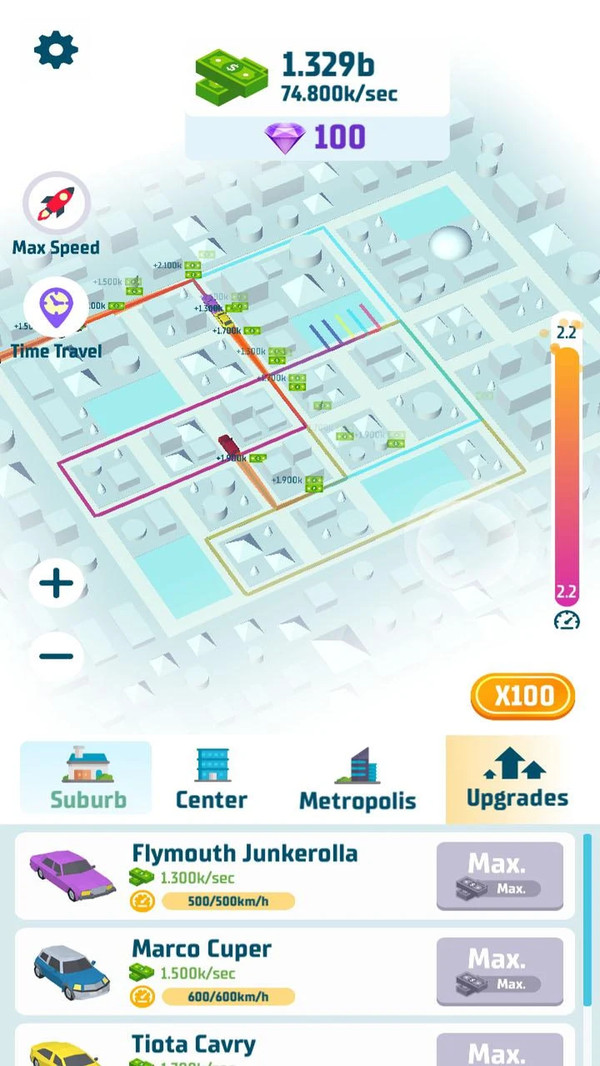The height and width of the screenshot is (1066, 600).
Task: Zoom out the map with minus
Action: click(56, 656)
